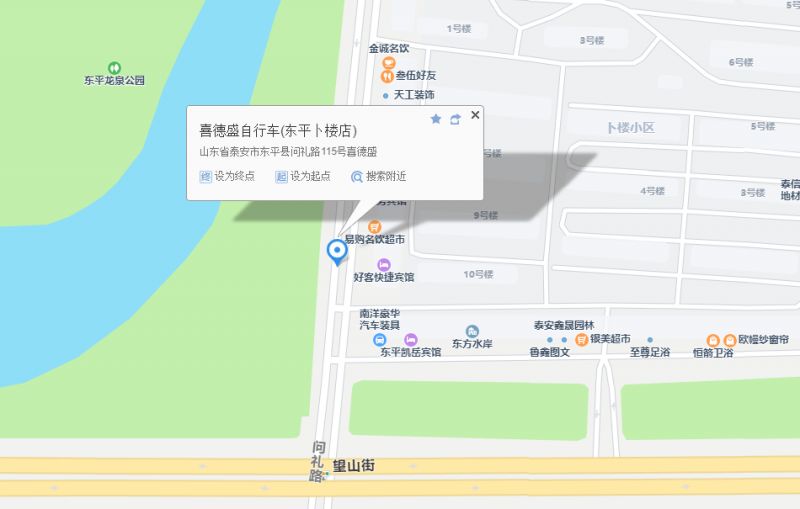Open 东平龙泉公园 park marker

[114, 67]
